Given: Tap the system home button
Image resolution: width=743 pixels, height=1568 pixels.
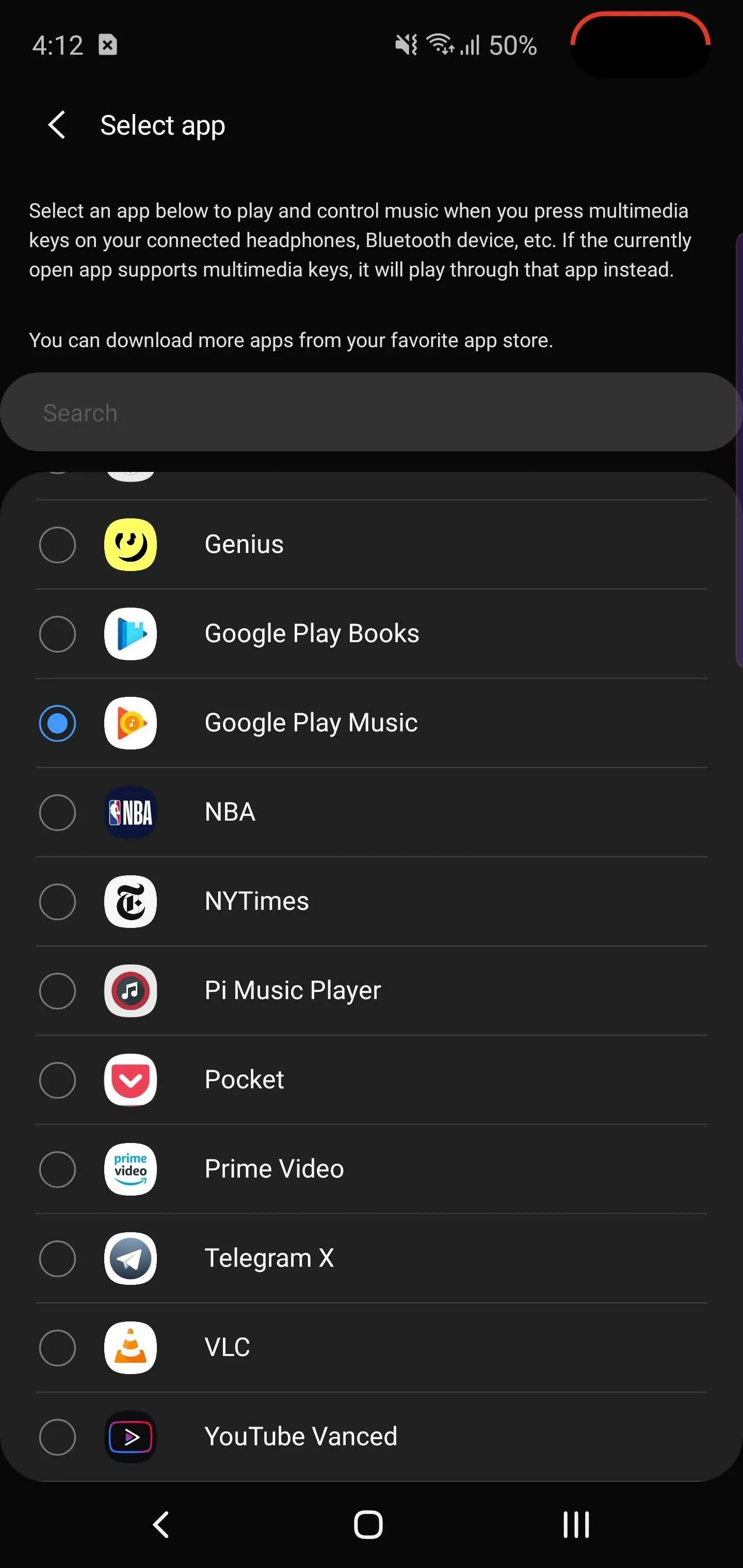Looking at the screenshot, I should (368, 1525).
